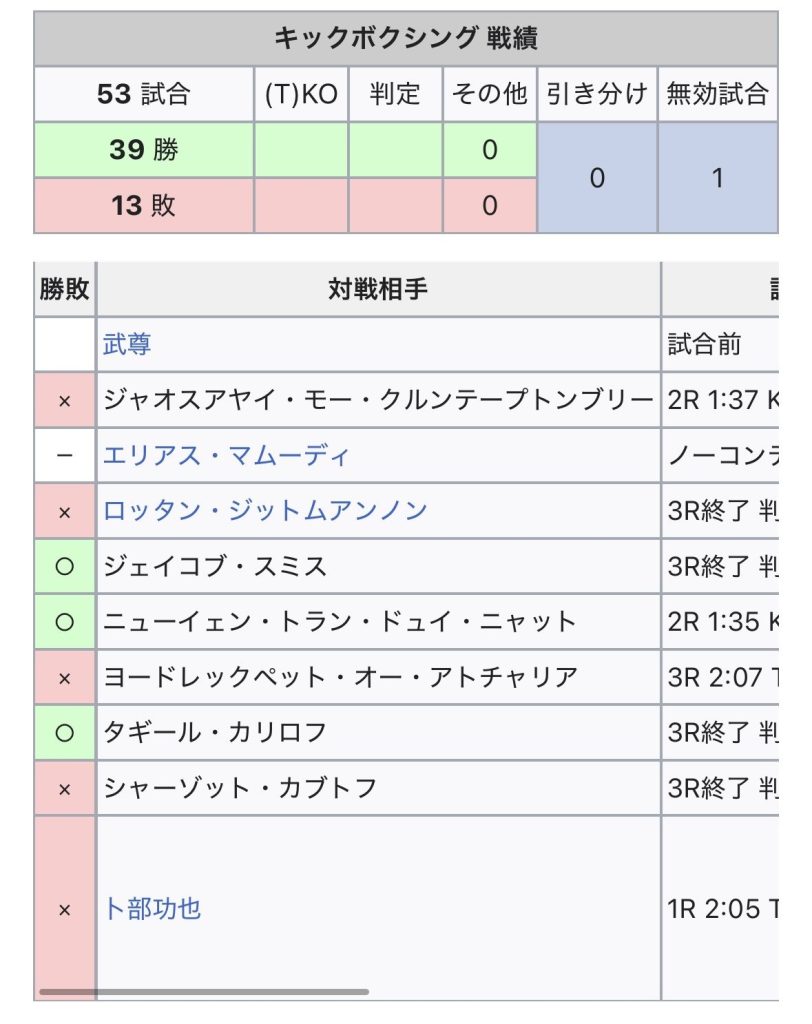
Task: Open the 武尊 fighter link
Action: pos(127,345)
